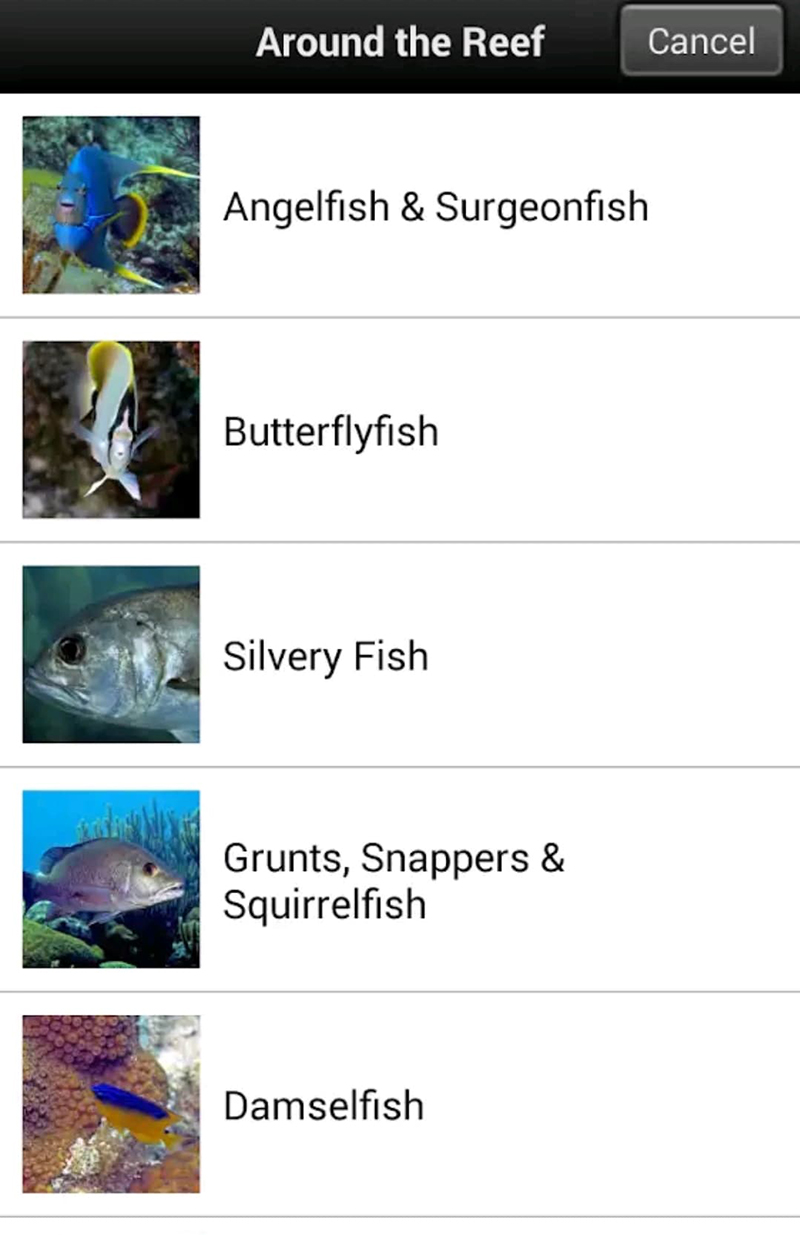Open Angelfish & Surgeonfish category
This screenshot has height=1235, width=800.
point(435,206)
